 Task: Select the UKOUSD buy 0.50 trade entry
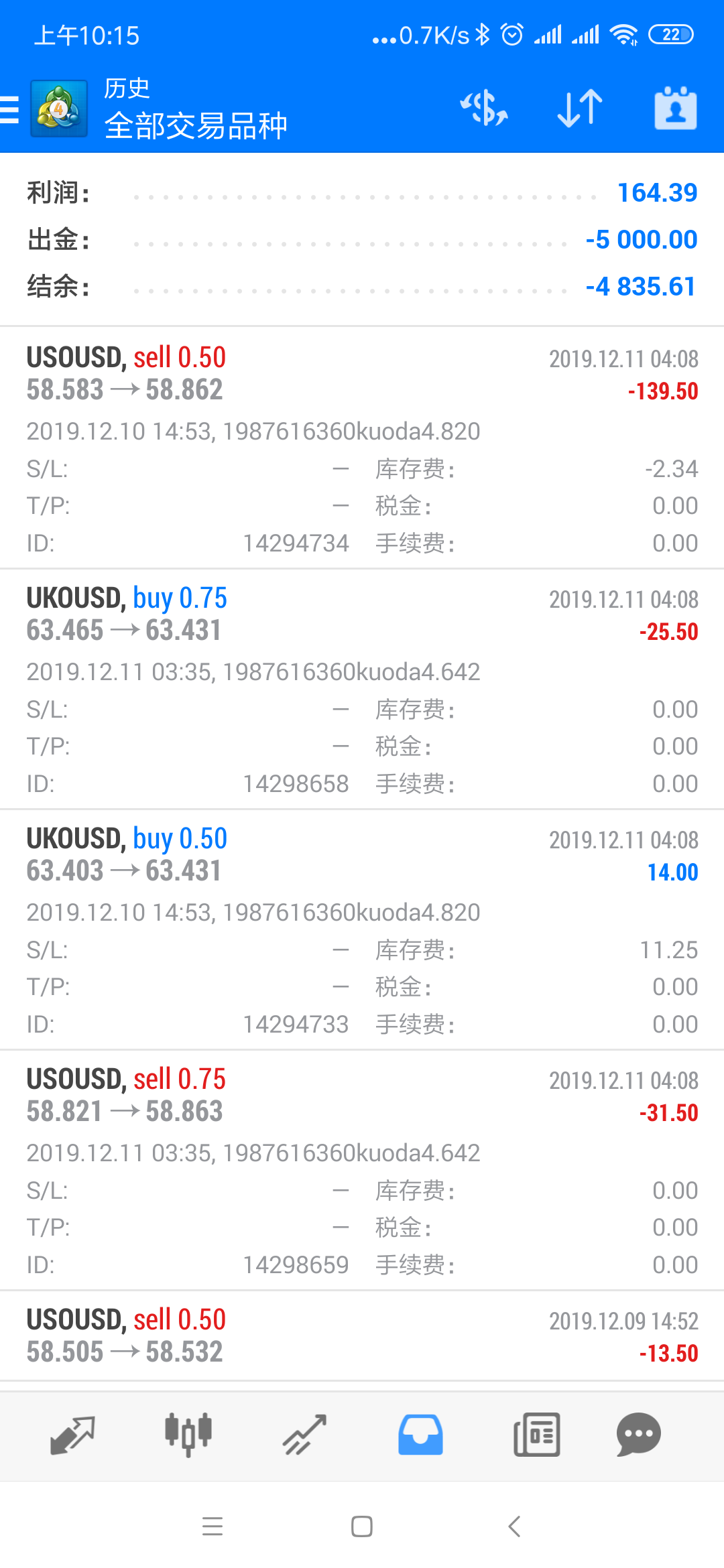(x=362, y=930)
